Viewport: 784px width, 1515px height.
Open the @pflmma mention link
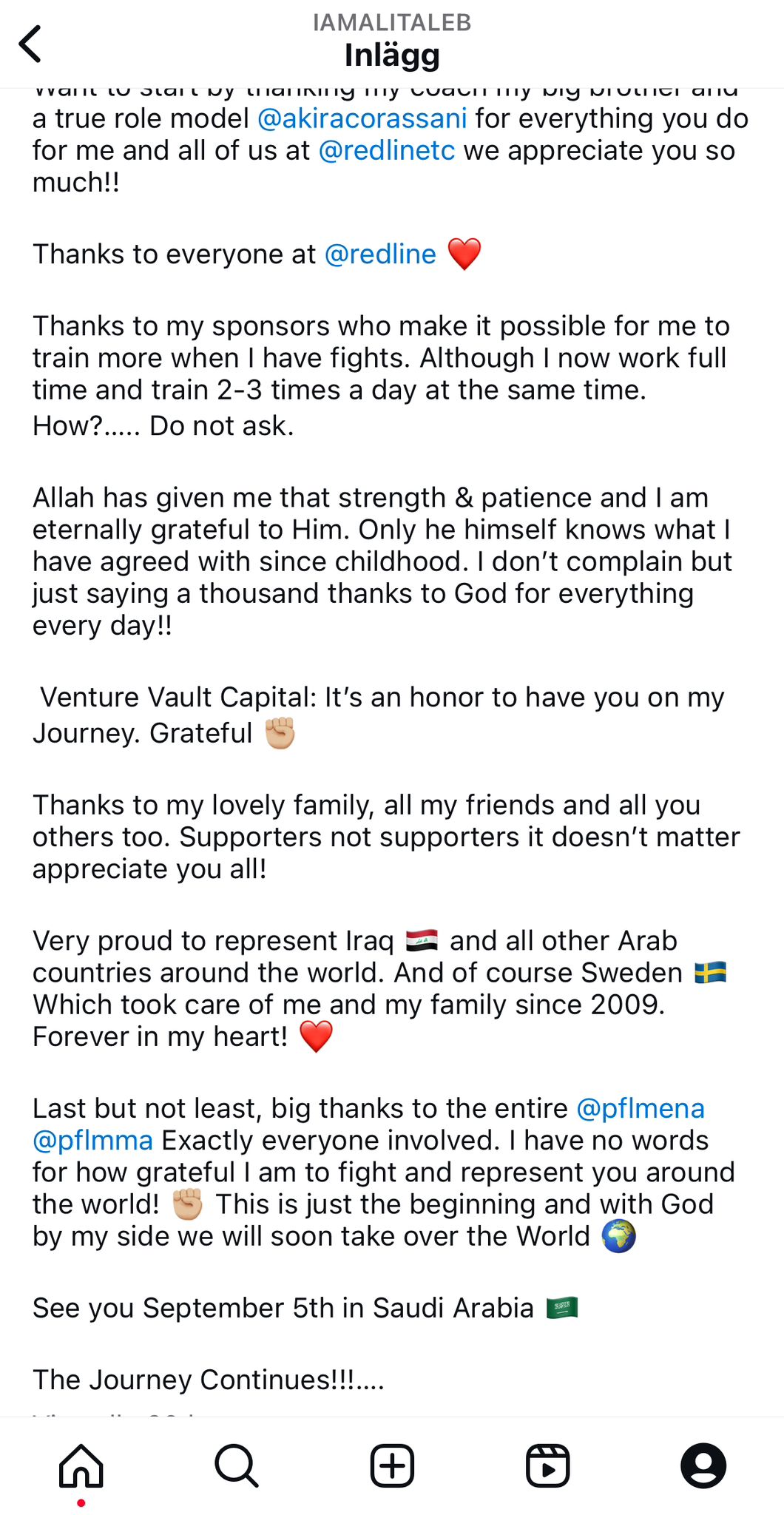pyautogui.click(x=93, y=1140)
